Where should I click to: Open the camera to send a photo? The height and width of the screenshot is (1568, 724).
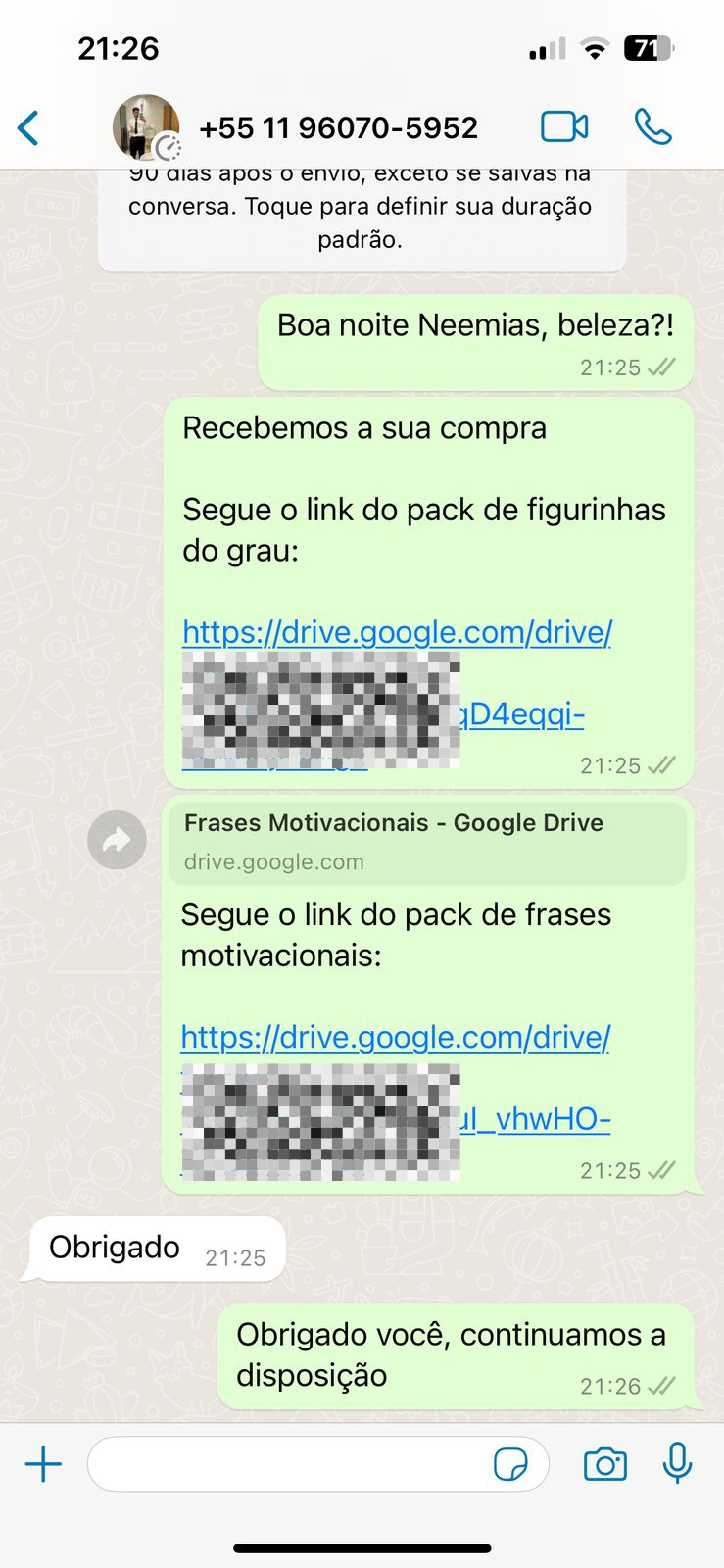(x=604, y=1463)
